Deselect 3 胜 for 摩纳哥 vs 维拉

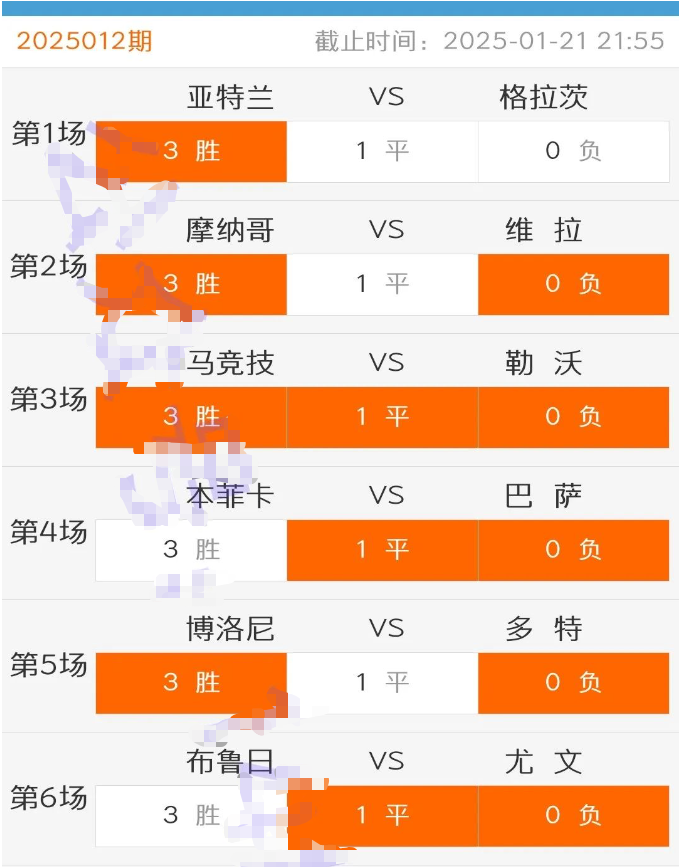coord(191,284)
